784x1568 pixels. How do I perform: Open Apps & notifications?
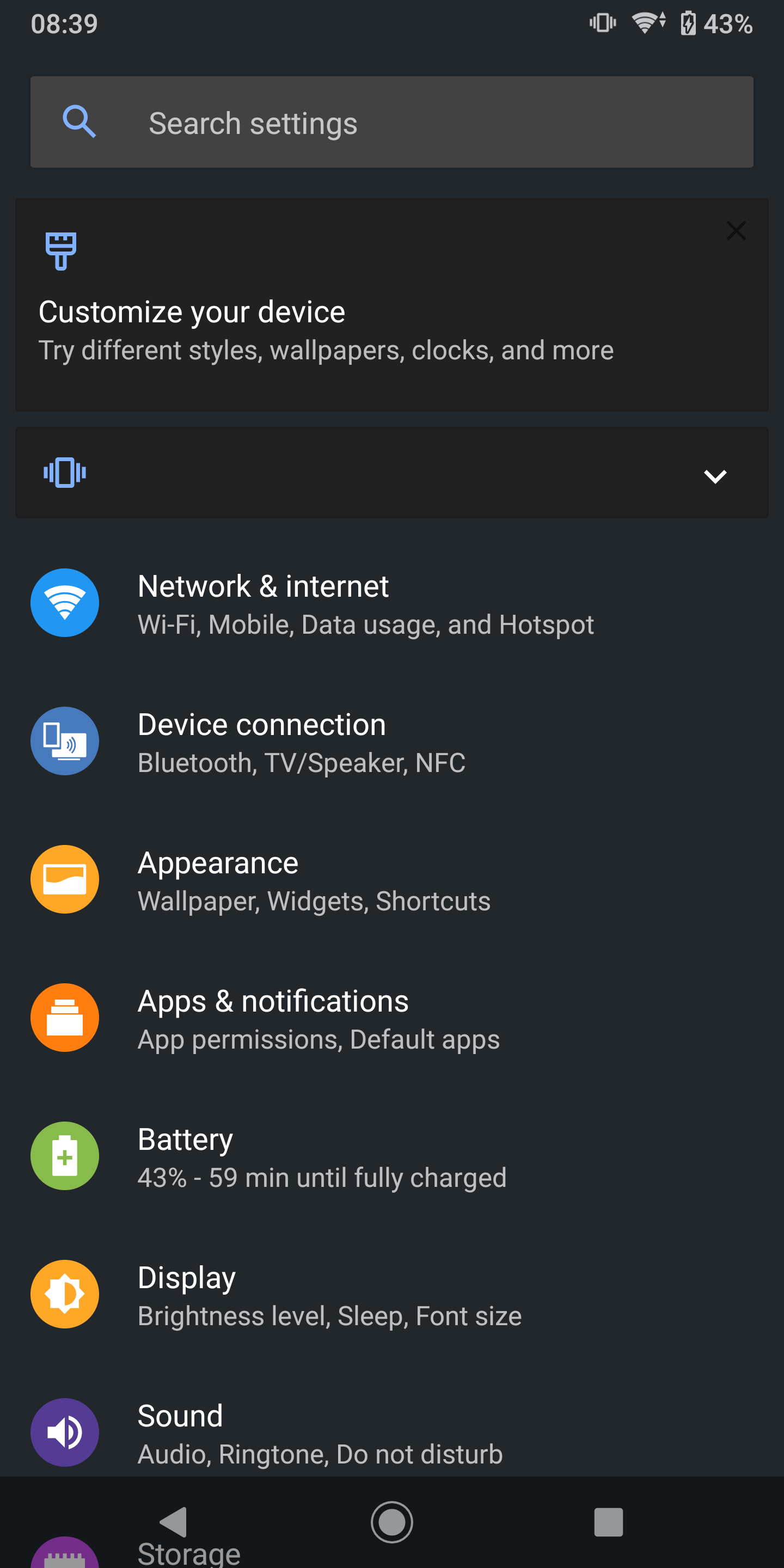(392, 1018)
